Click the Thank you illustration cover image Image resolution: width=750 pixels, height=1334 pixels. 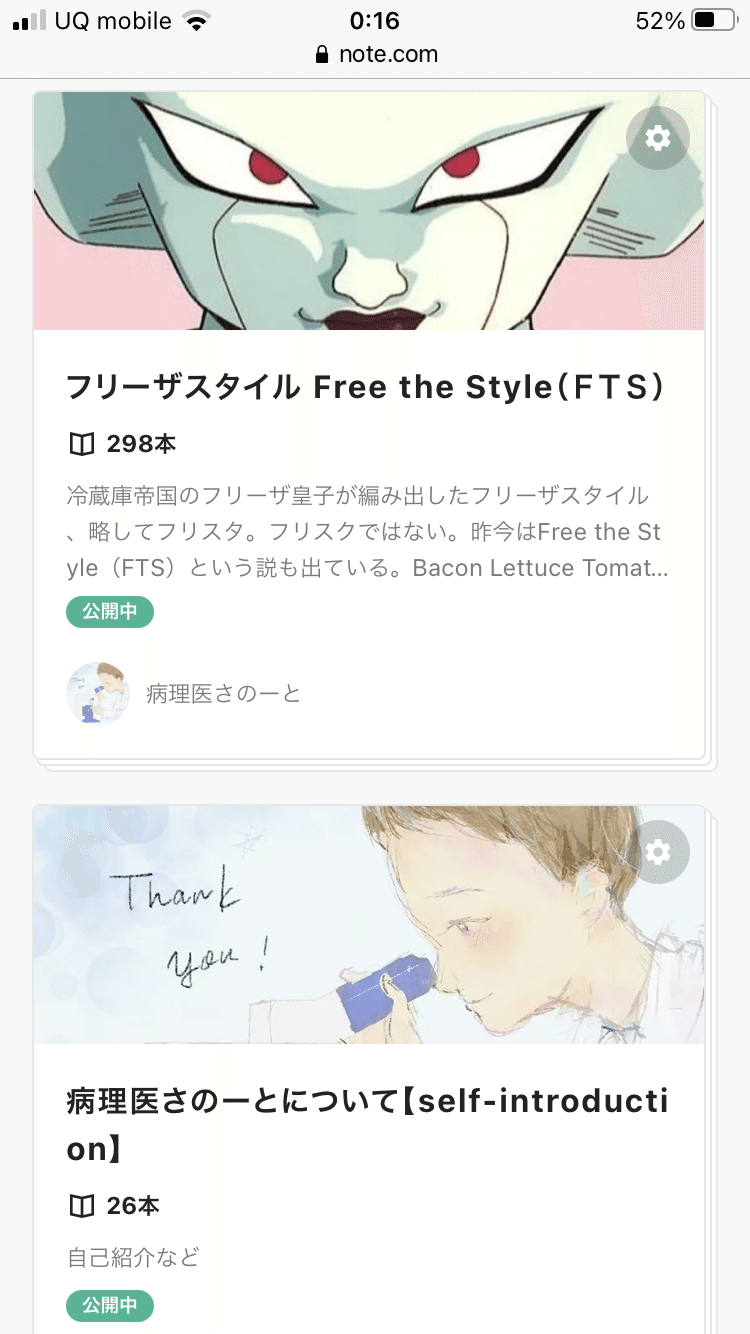click(x=368, y=925)
